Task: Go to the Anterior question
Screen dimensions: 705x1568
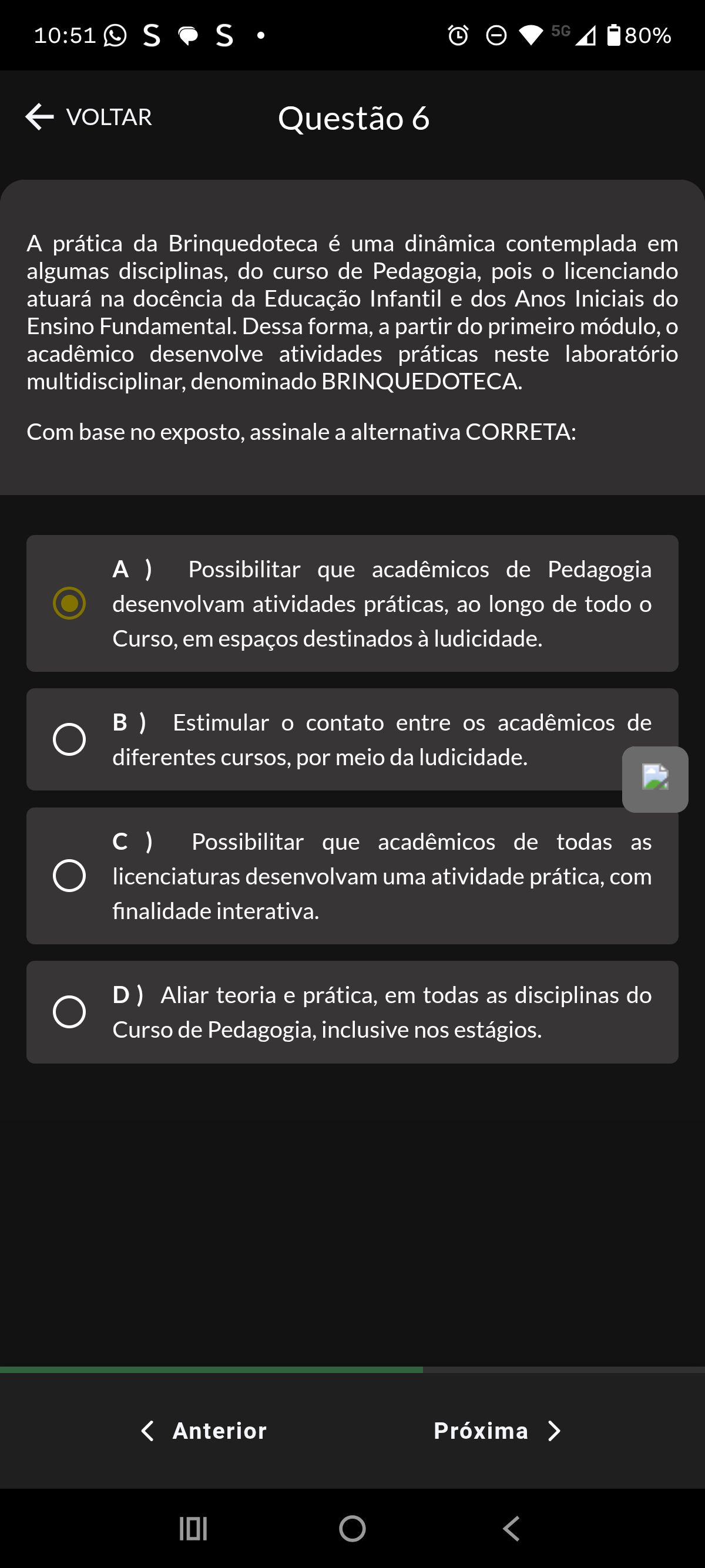Action: click(x=203, y=1431)
